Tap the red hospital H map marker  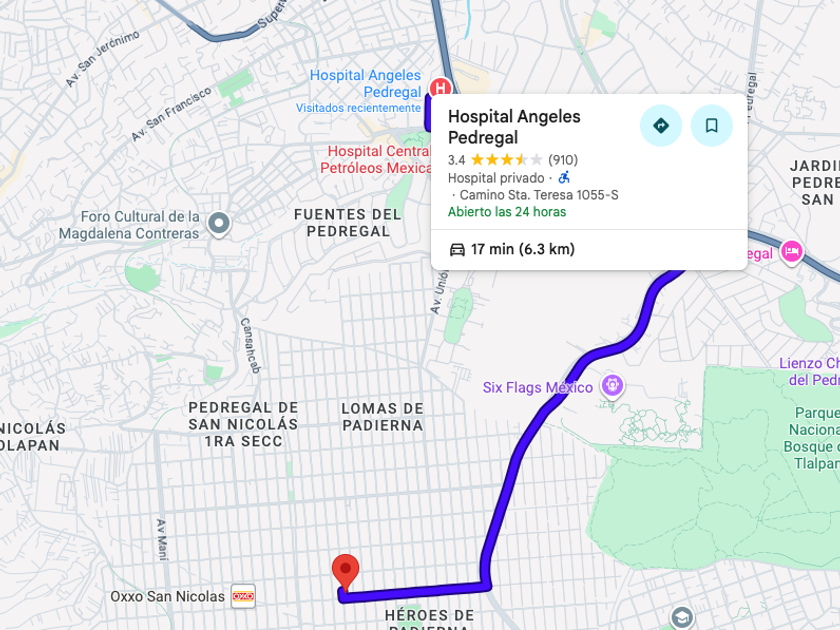(439, 87)
